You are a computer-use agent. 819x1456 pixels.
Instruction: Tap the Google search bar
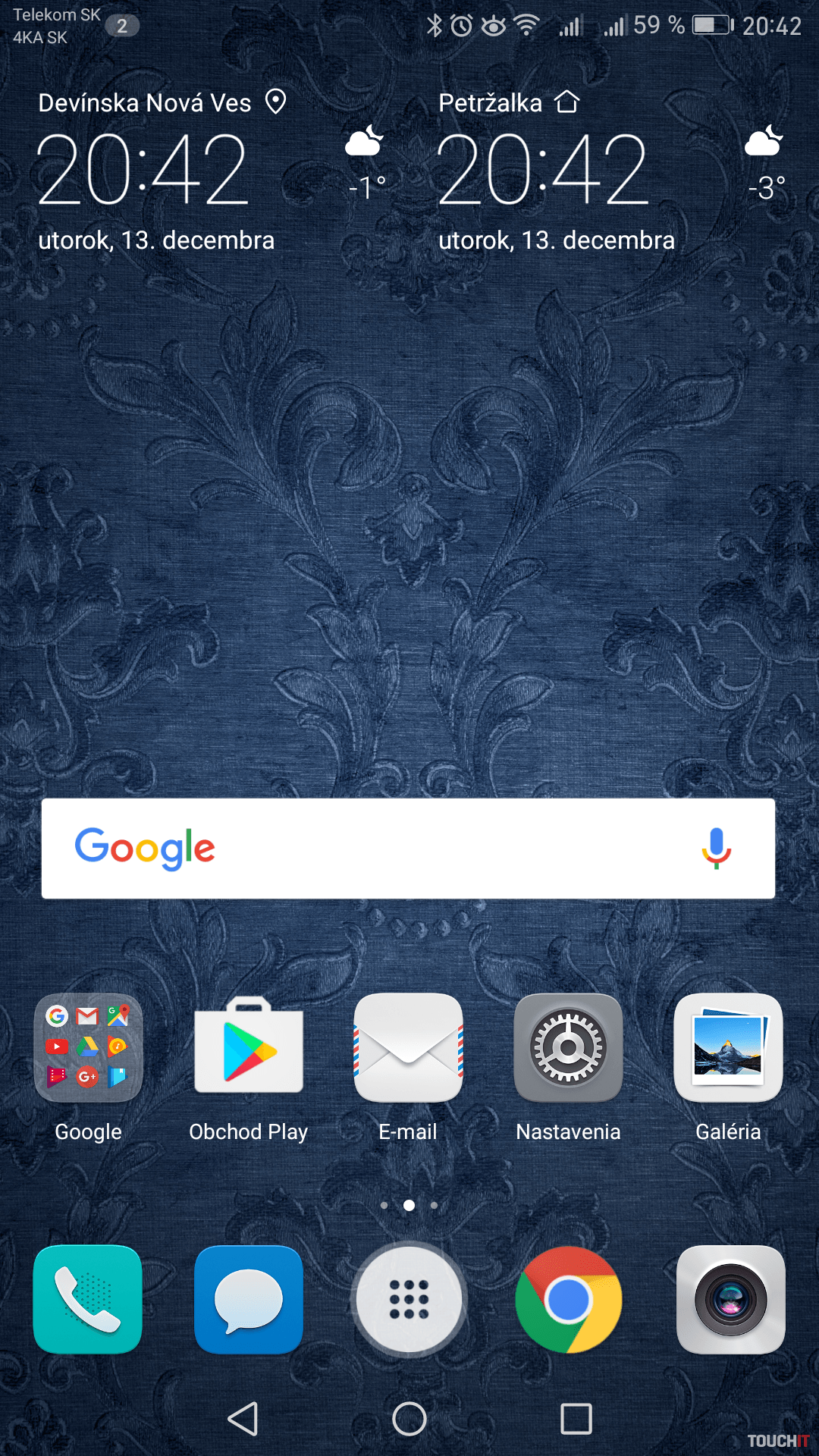[x=379, y=848]
